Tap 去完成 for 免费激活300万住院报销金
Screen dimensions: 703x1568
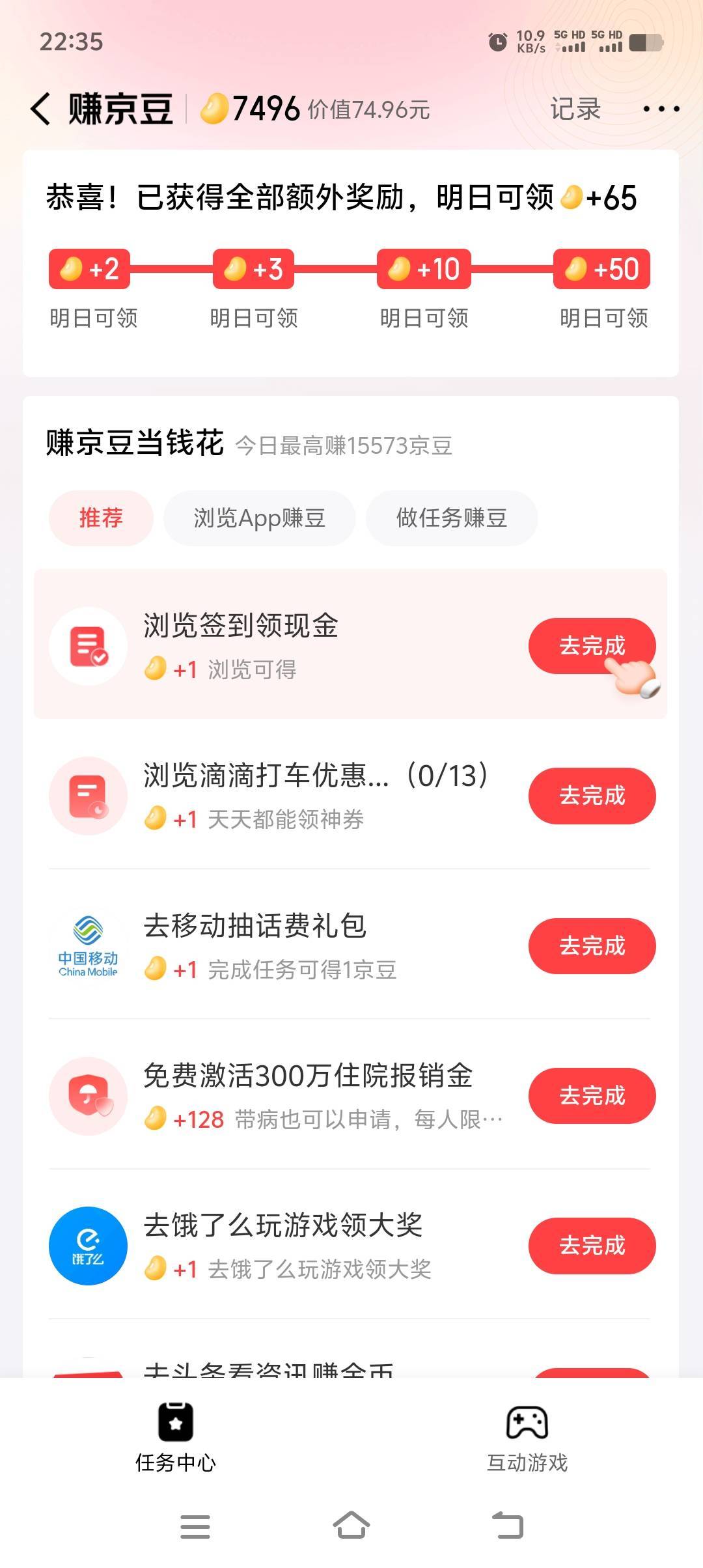pyautogui.click(x=592, y=1096)
